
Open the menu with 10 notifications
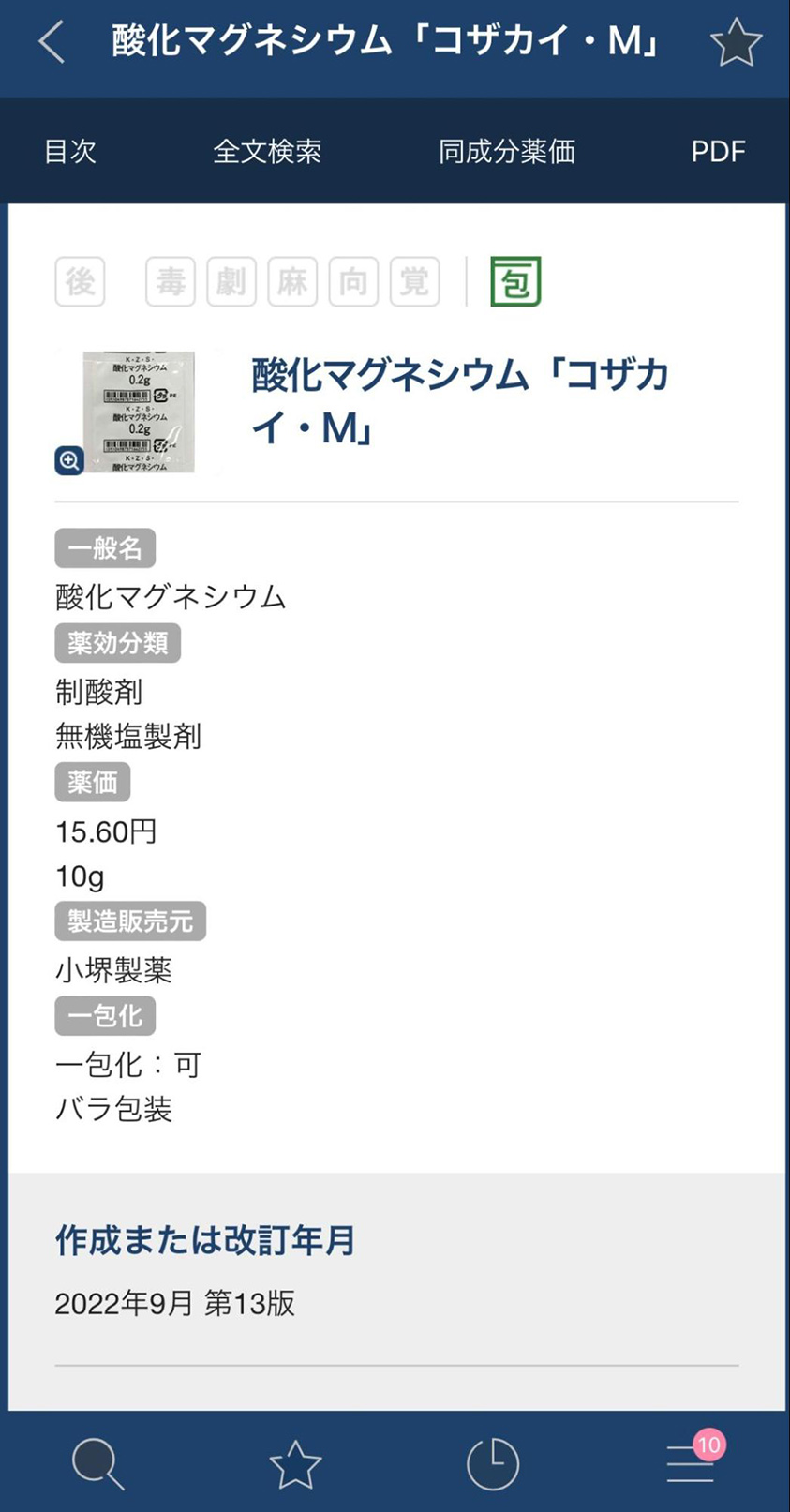tap(692, 1463)
